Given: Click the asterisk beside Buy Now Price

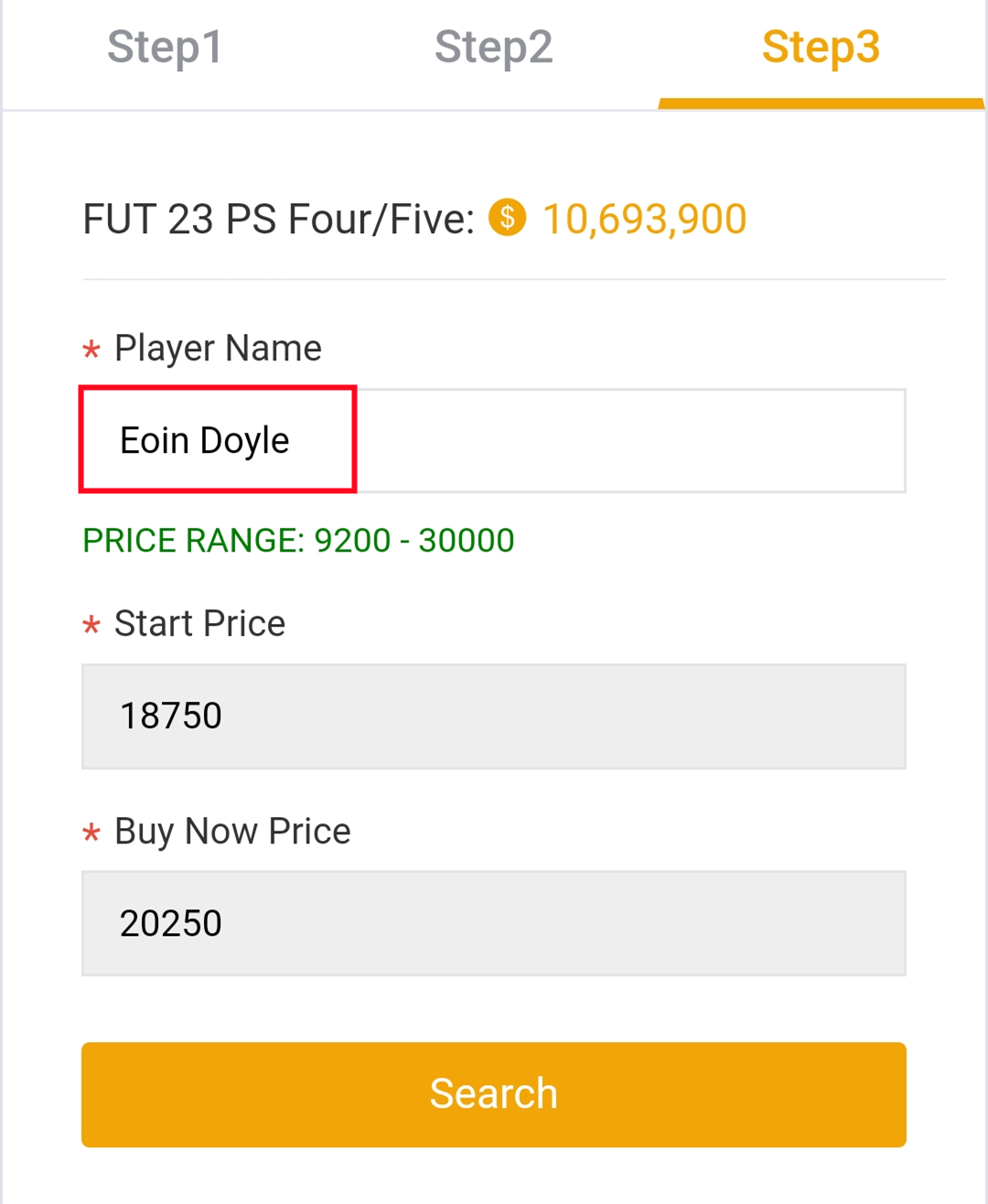Looking at the screenshot, I should point(91,833).
